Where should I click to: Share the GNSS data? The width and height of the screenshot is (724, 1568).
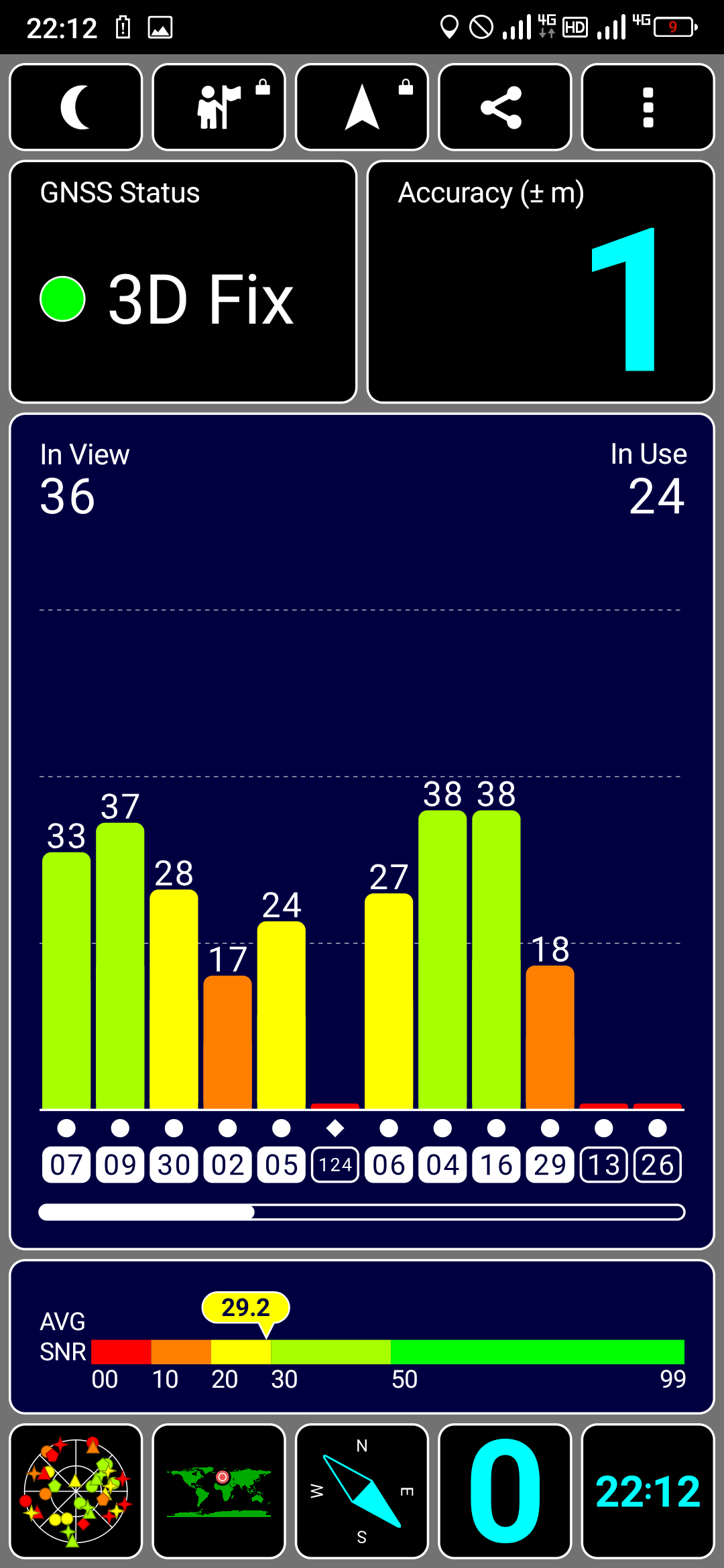505,107
